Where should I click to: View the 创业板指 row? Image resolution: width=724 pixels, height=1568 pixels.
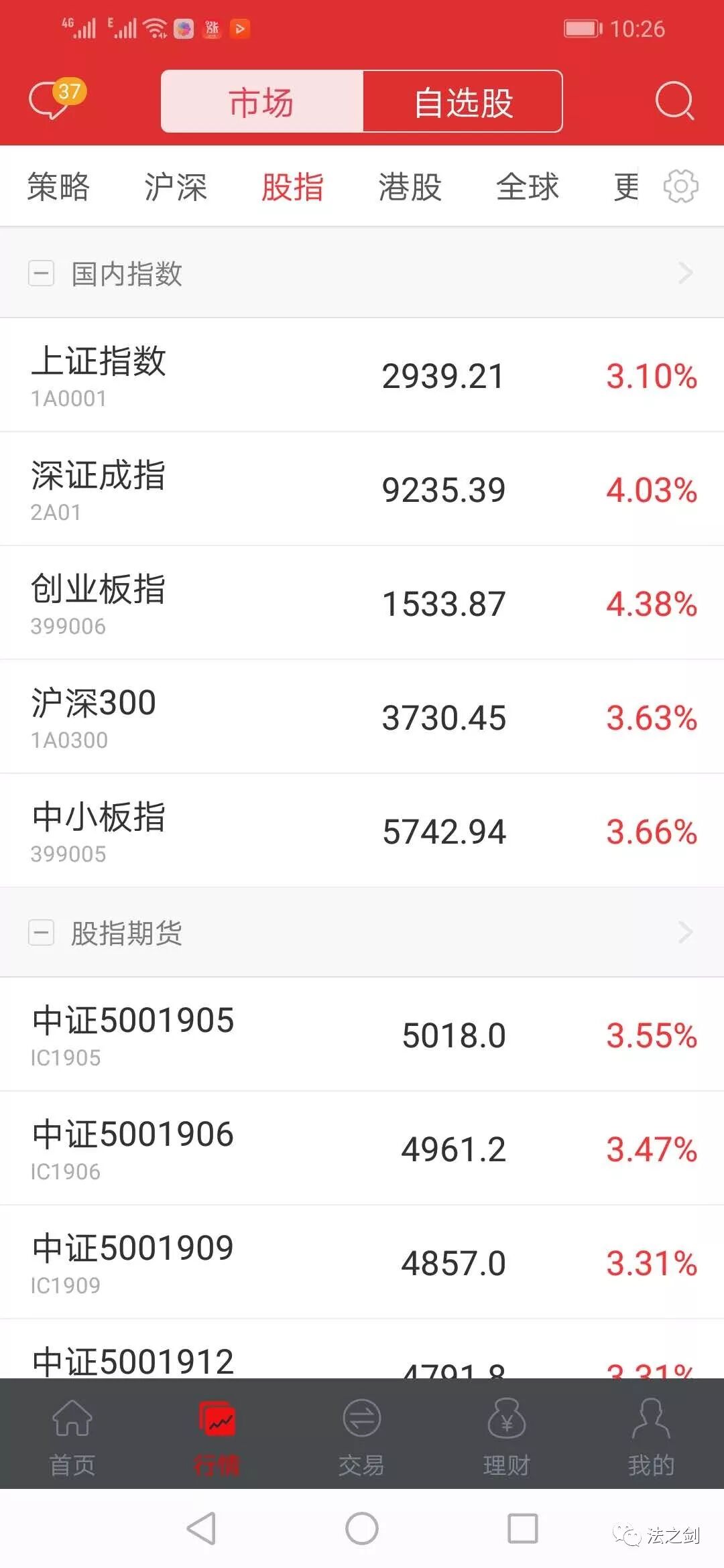(x=362, y=603)
